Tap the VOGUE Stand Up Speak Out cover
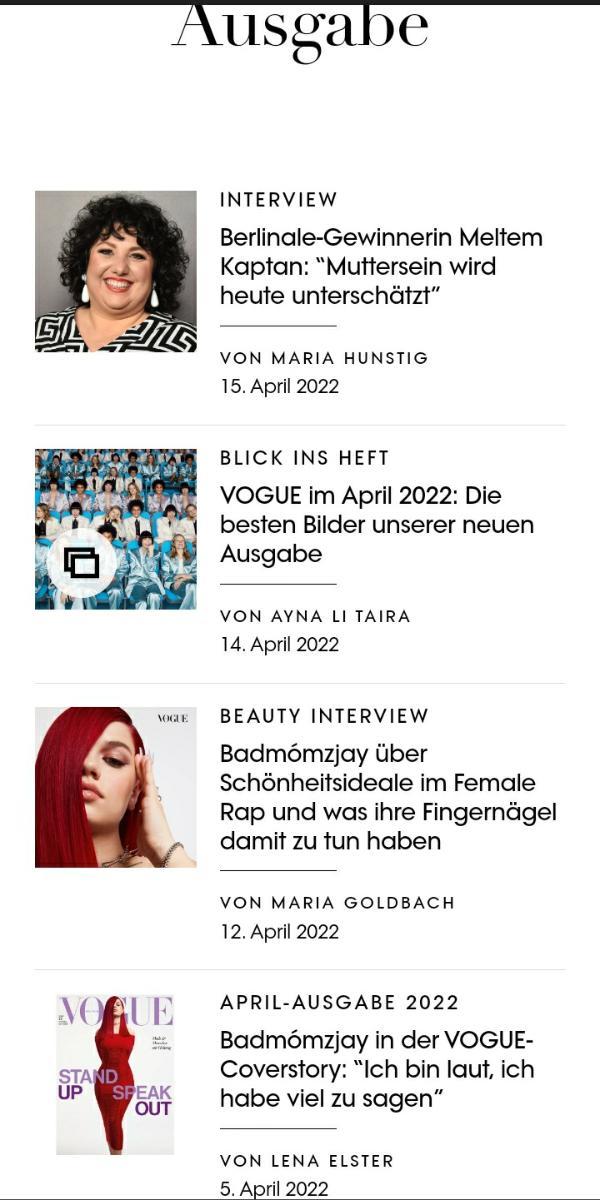The width and height of the screenshot is (600, 1200). click(115, 1074)
